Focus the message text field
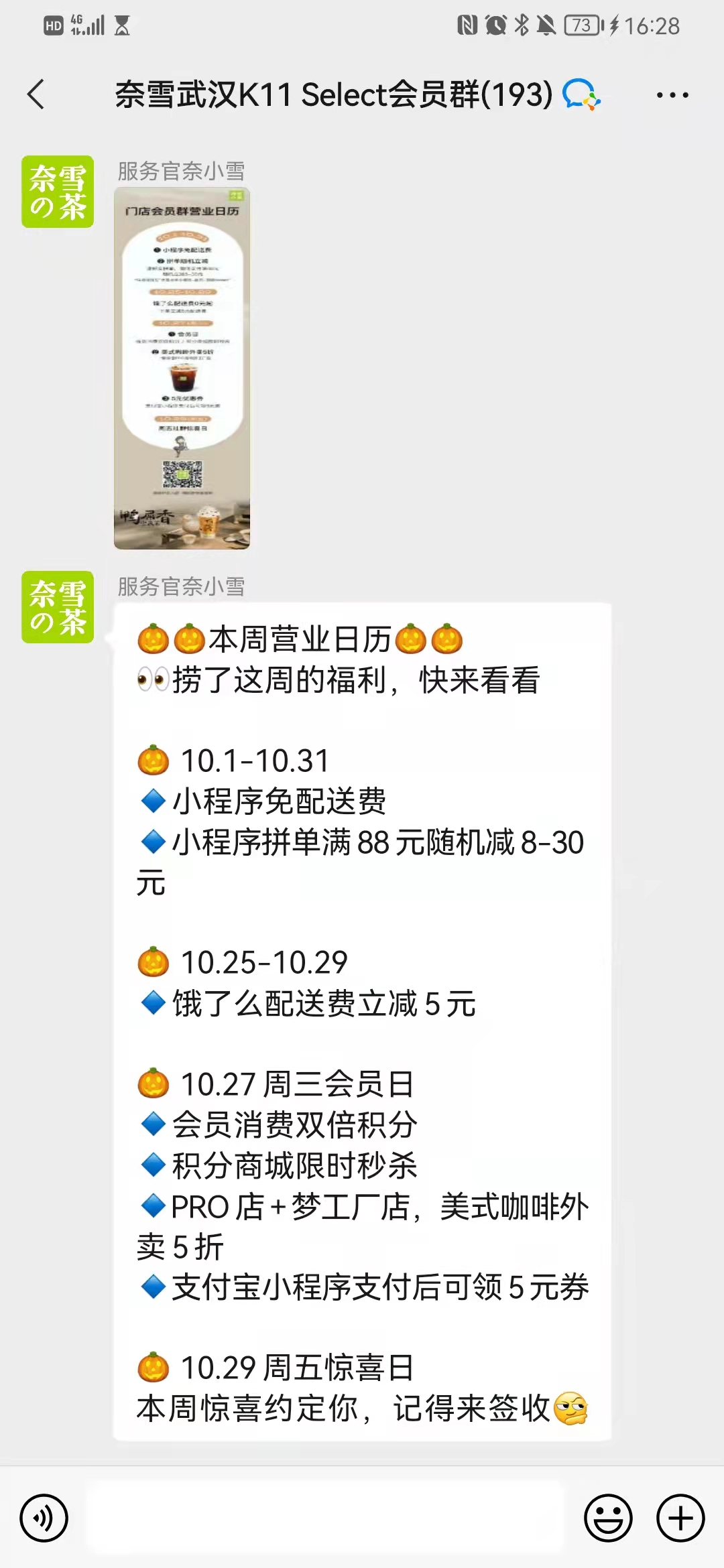Viewport: 724px width, 1568px height. pyautogui.click(x=326, y=1518)
